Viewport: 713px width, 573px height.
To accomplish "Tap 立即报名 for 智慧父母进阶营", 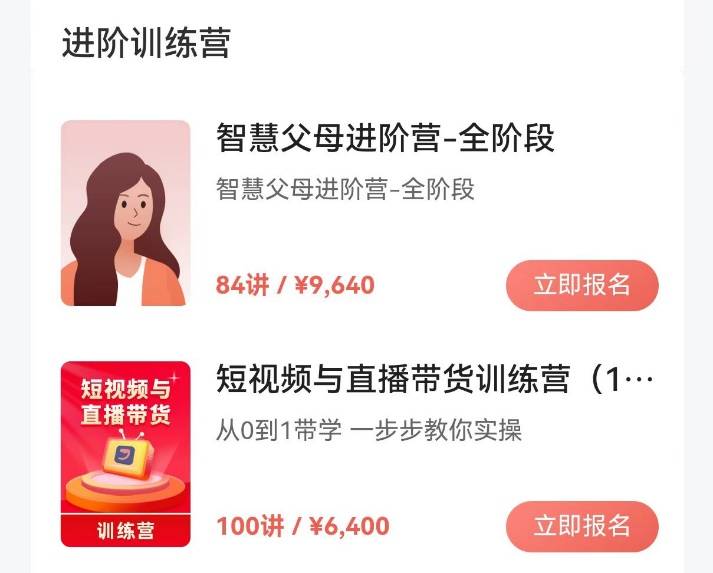I will (582, 285).
